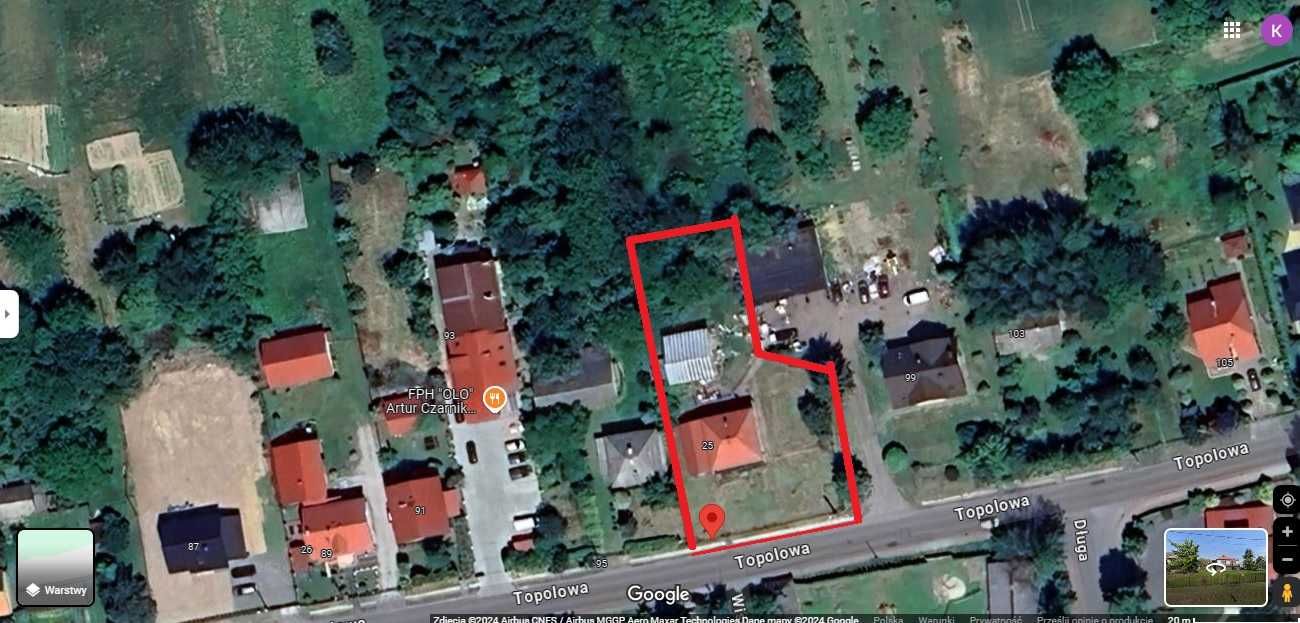Open the Warunki terms link

[x=936, y=619]
